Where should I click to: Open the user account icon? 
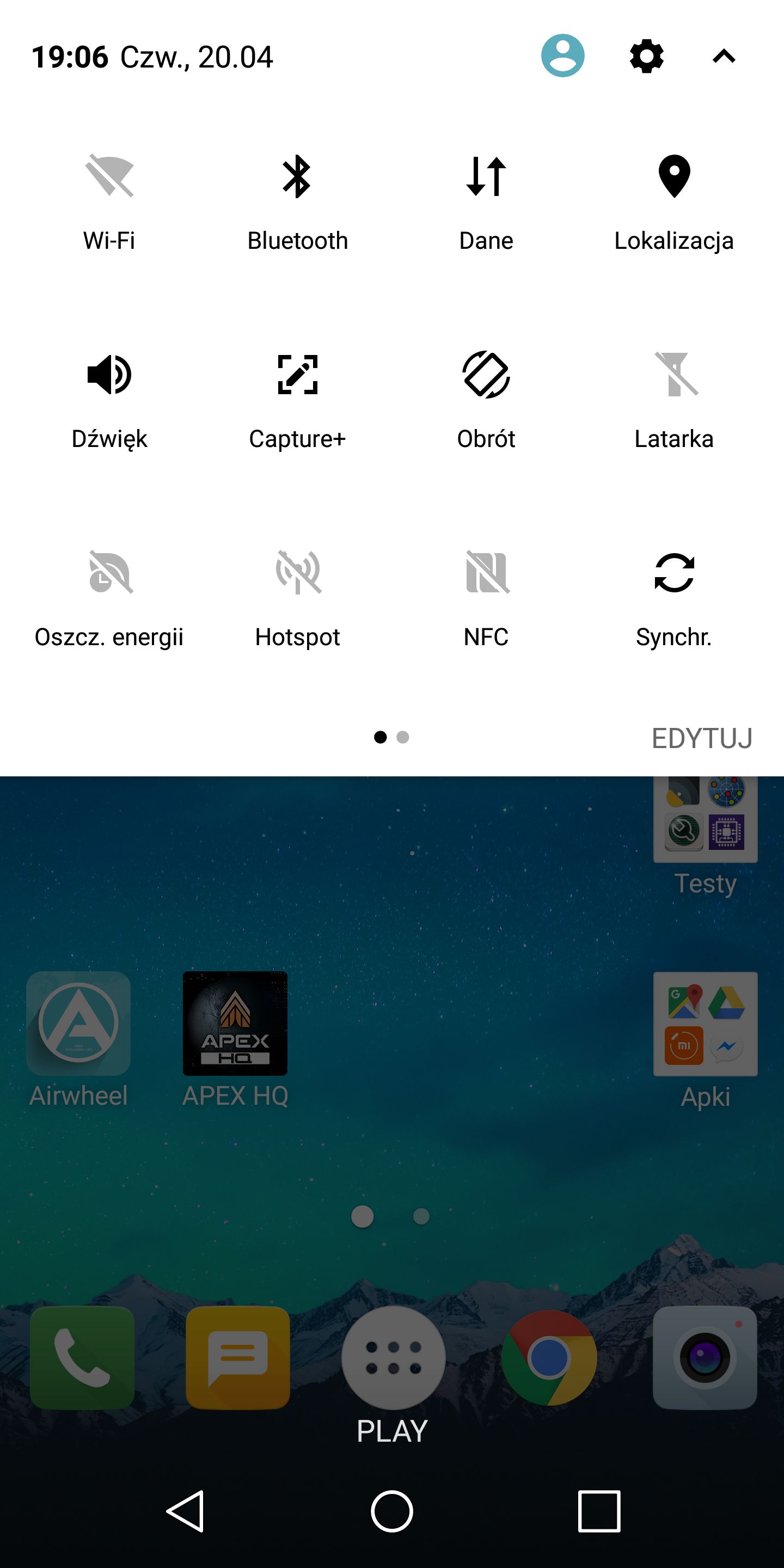[x=562, y=56]
